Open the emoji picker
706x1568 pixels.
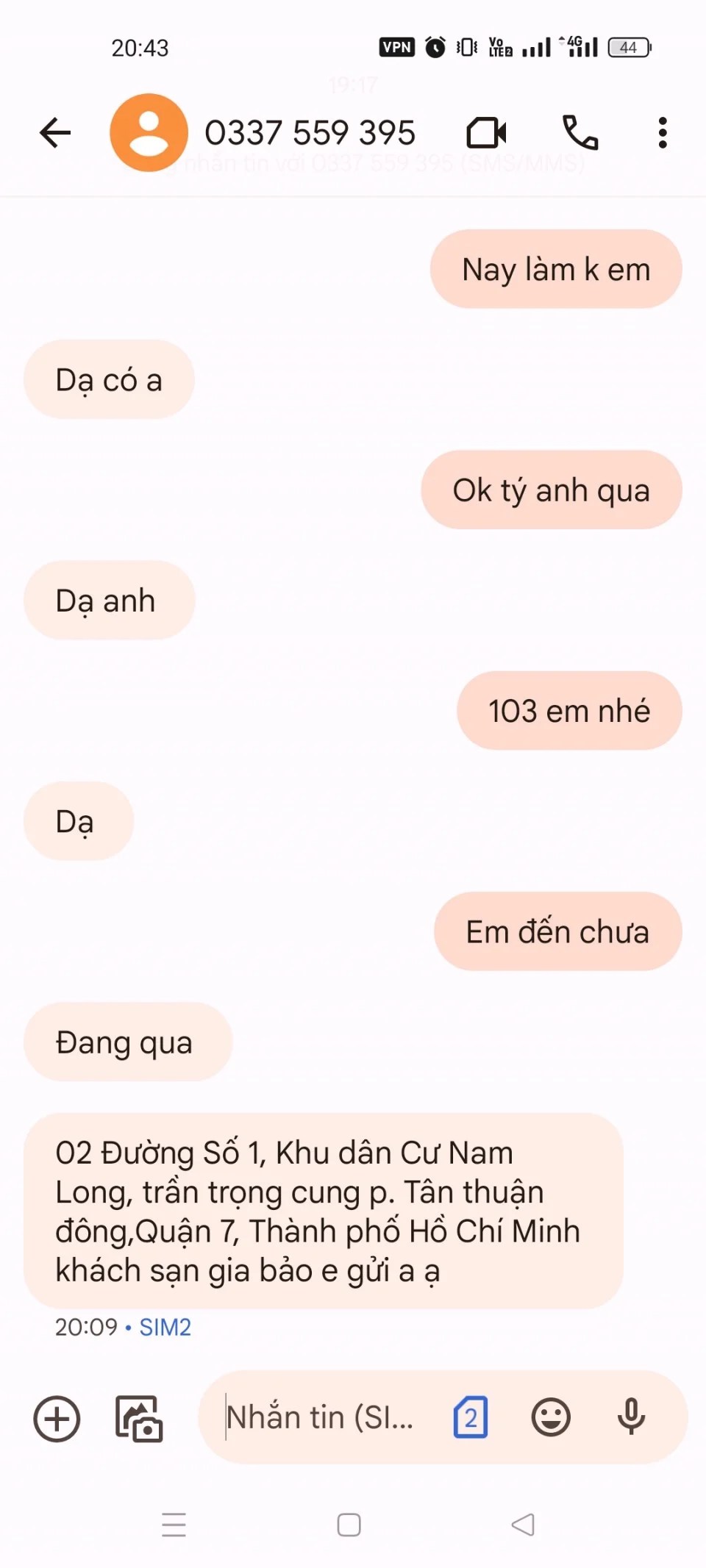click(x=551, y=1417)
